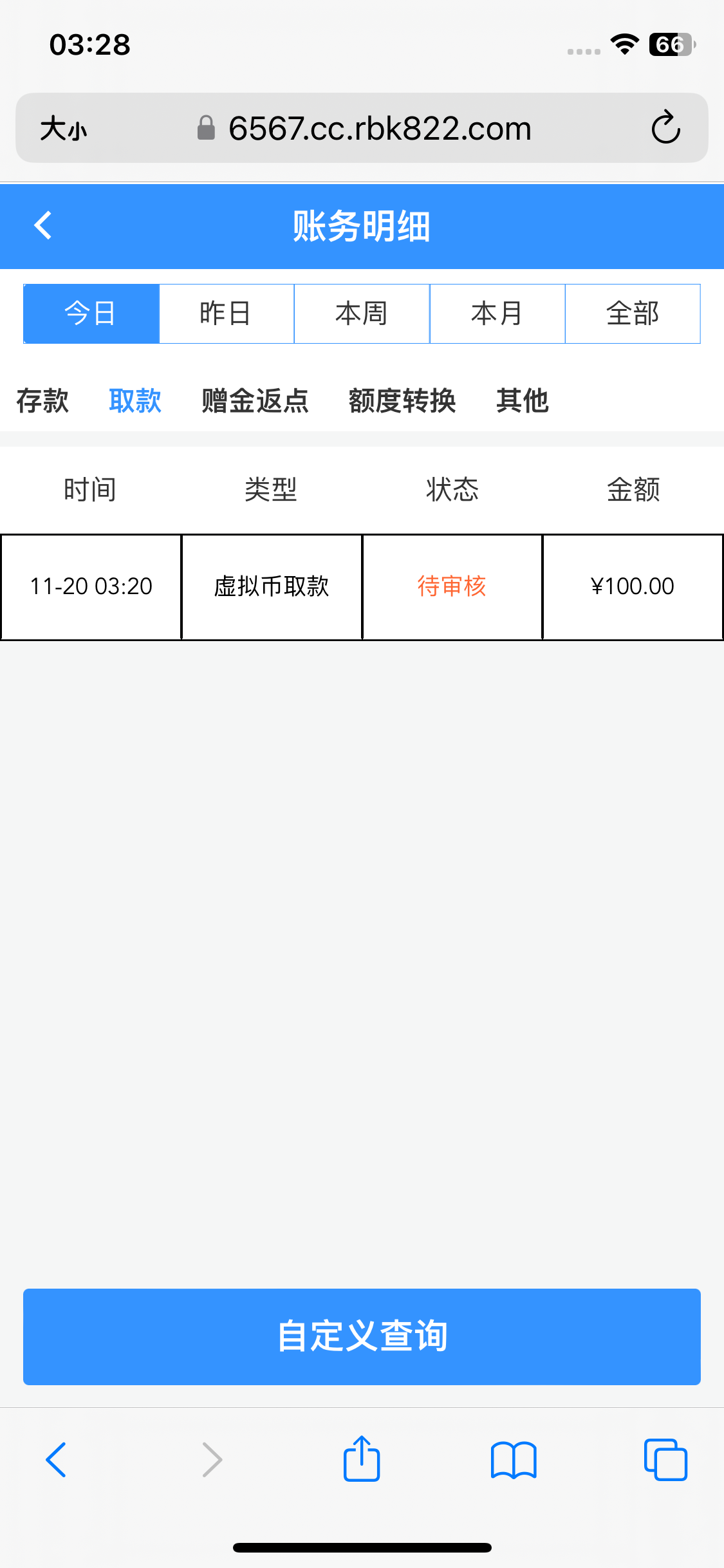
Task: Open the Safari tabs overview
Action: pyautogui.click(x=665, y=1459)
